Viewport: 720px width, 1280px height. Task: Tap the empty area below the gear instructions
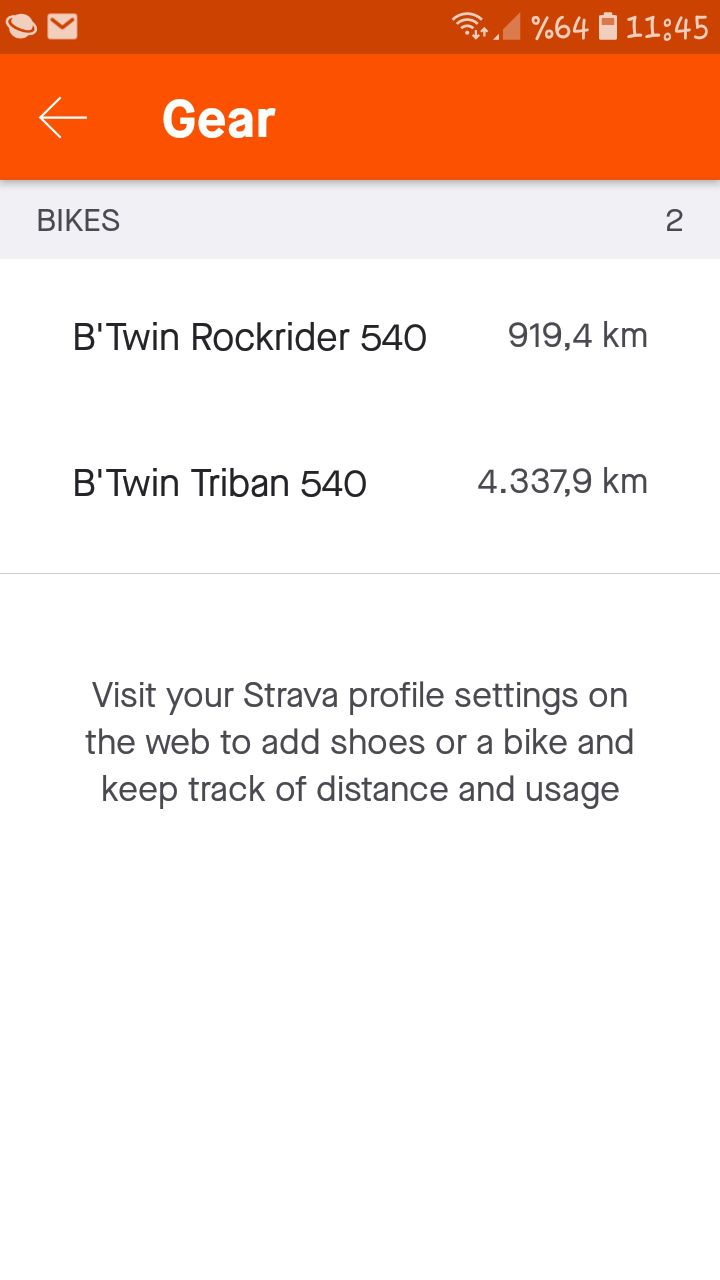(x=360, y=1000)
